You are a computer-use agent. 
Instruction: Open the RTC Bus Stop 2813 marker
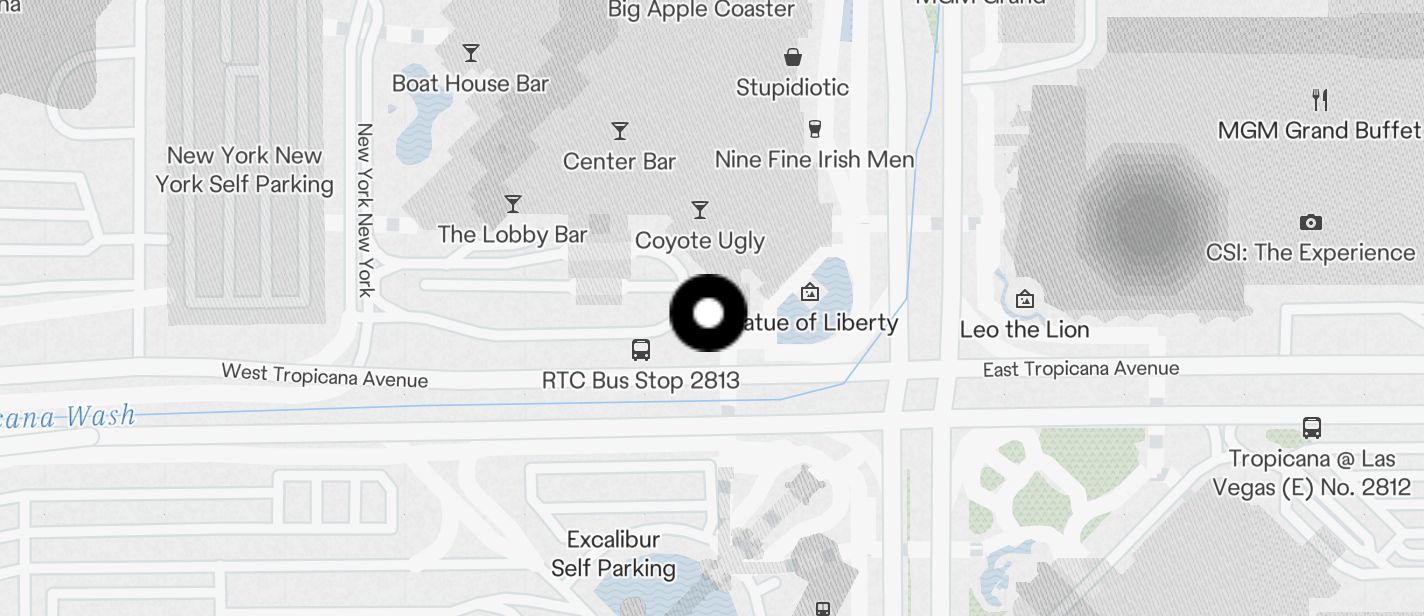[641, 350]
